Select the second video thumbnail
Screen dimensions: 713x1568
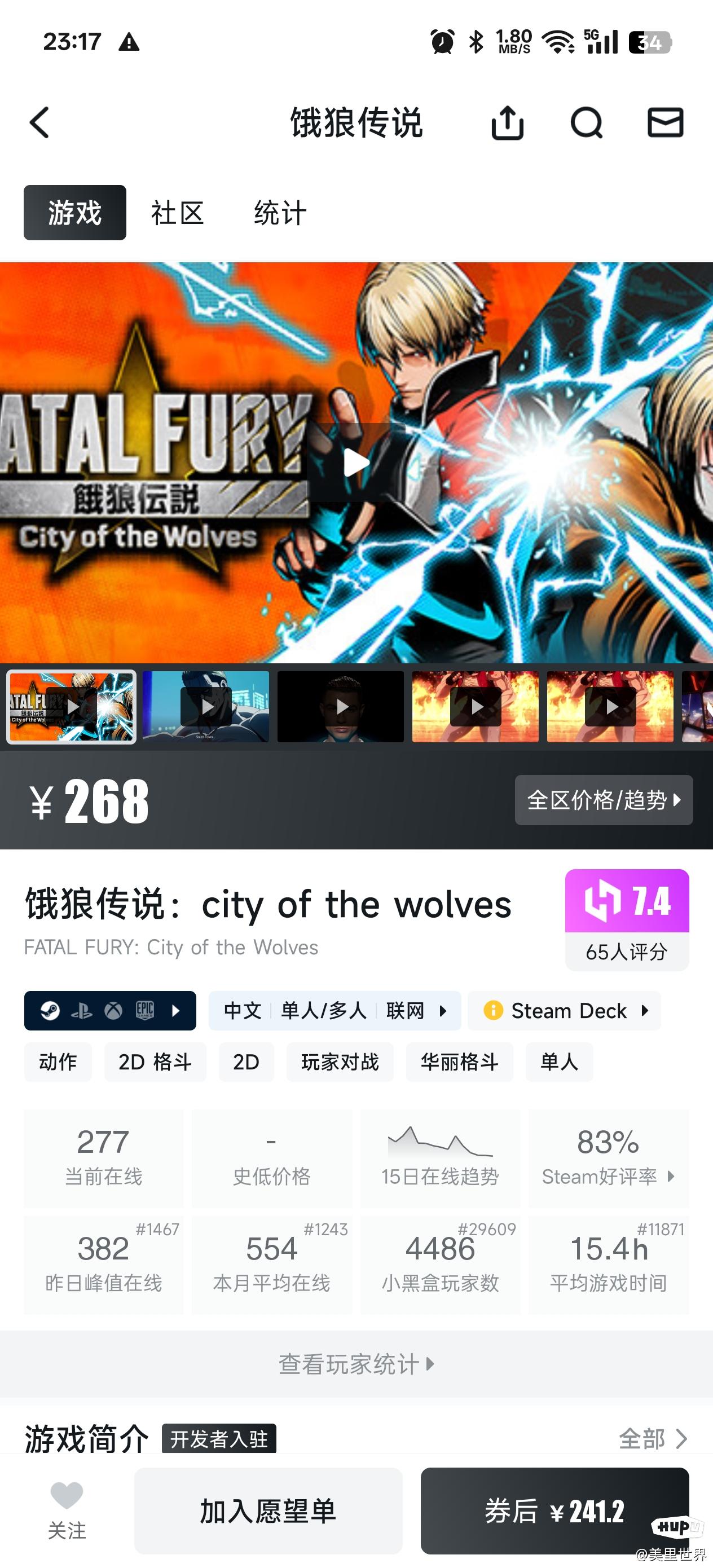206,707
